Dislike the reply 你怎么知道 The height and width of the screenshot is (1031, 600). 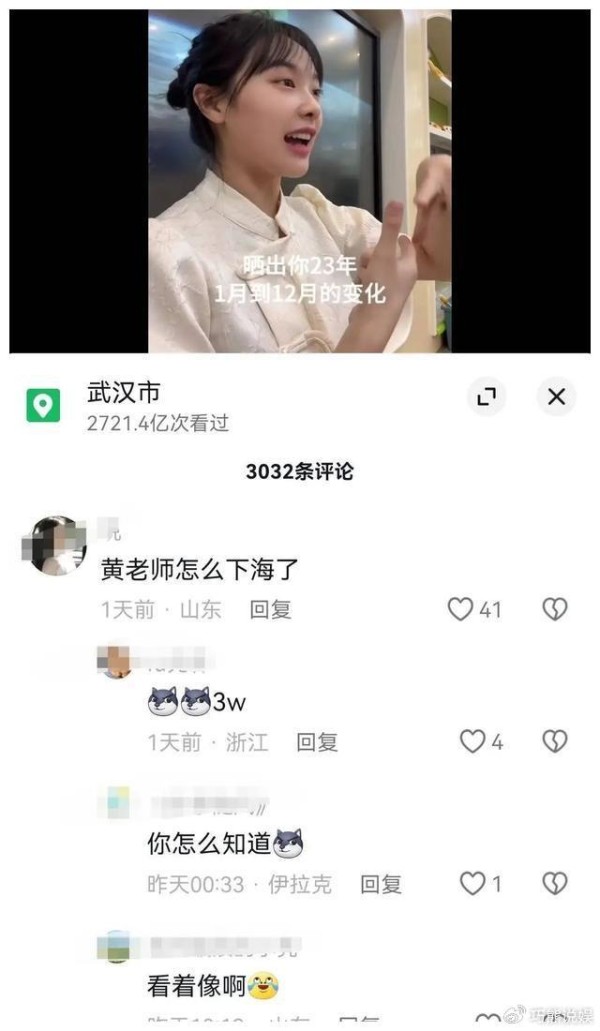[555, 884]
